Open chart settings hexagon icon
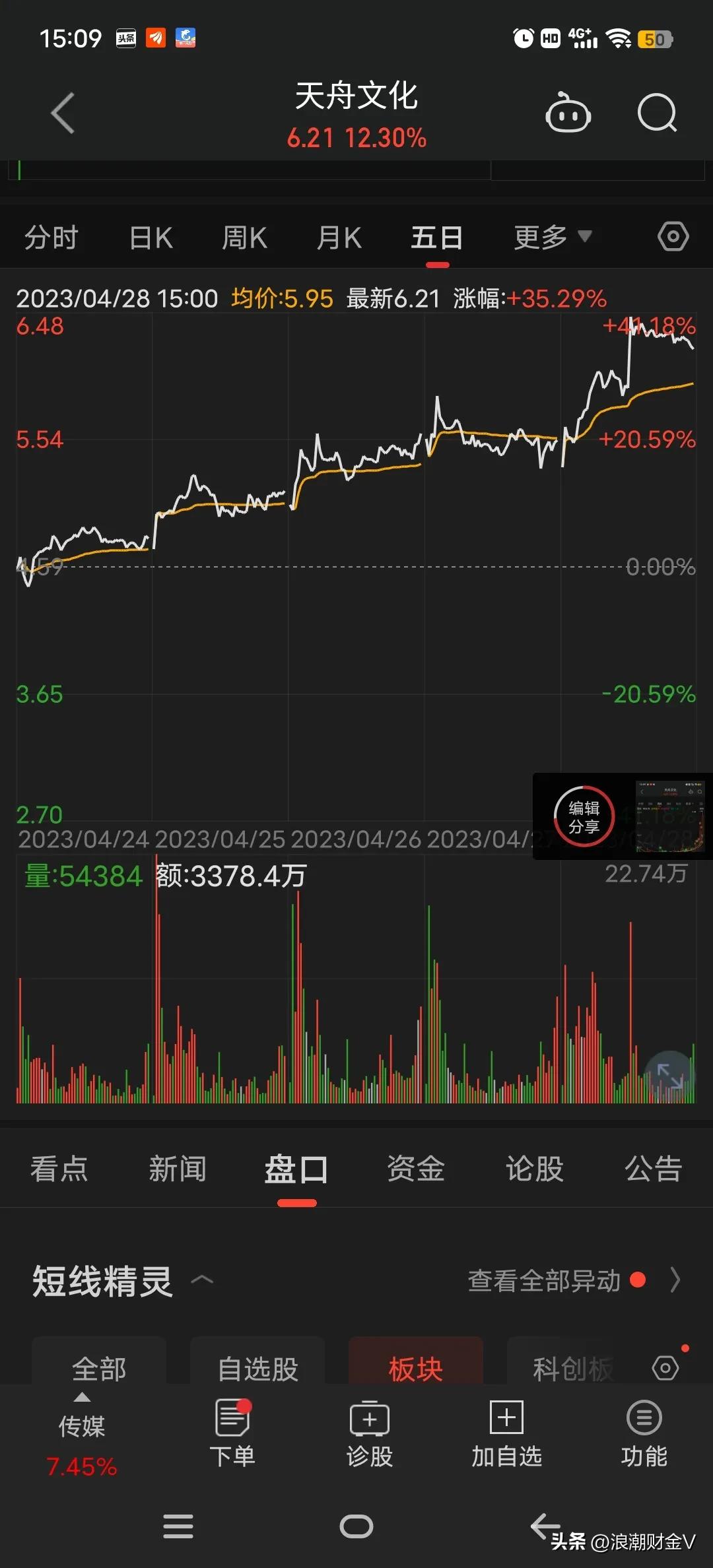The image size is (713, 1568). [673, 236]
